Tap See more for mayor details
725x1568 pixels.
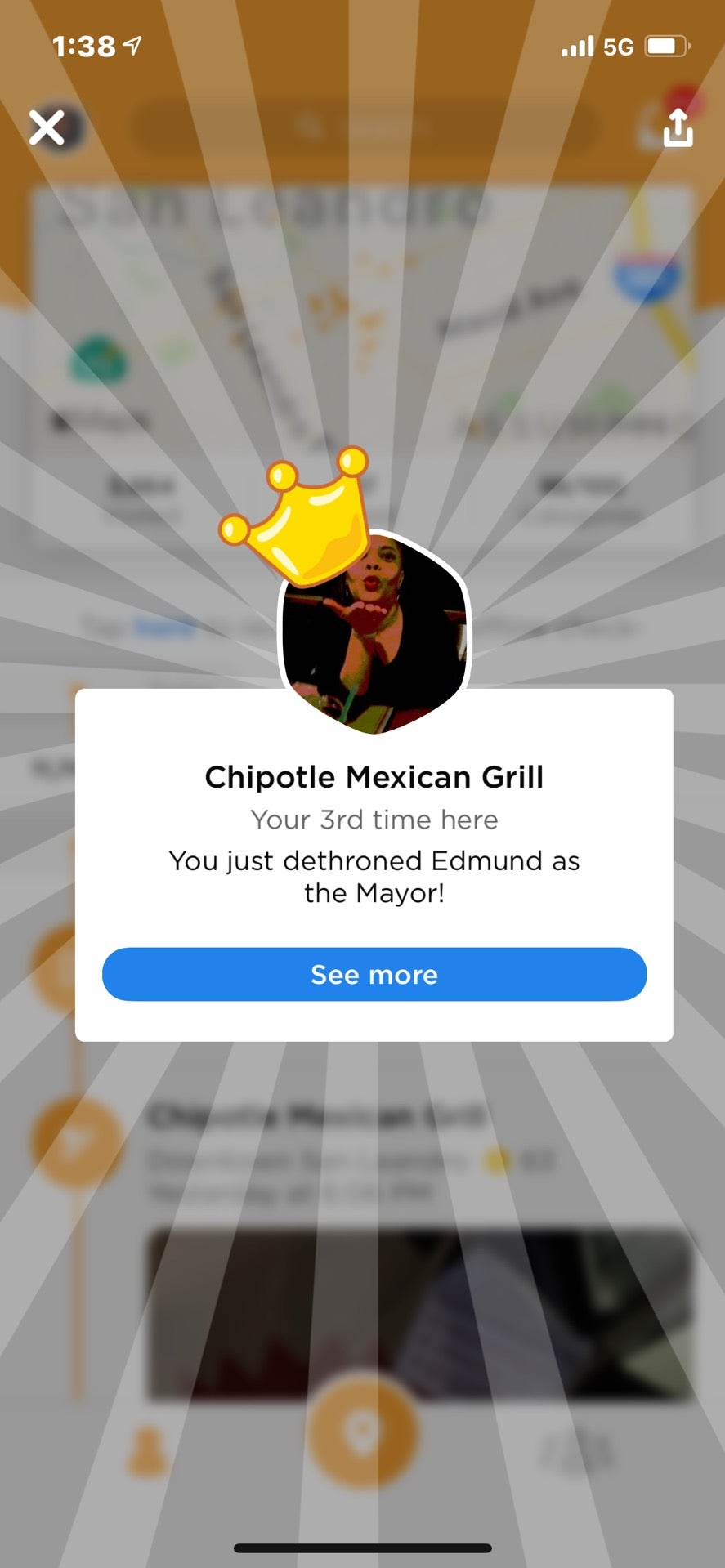pos(373,974)
